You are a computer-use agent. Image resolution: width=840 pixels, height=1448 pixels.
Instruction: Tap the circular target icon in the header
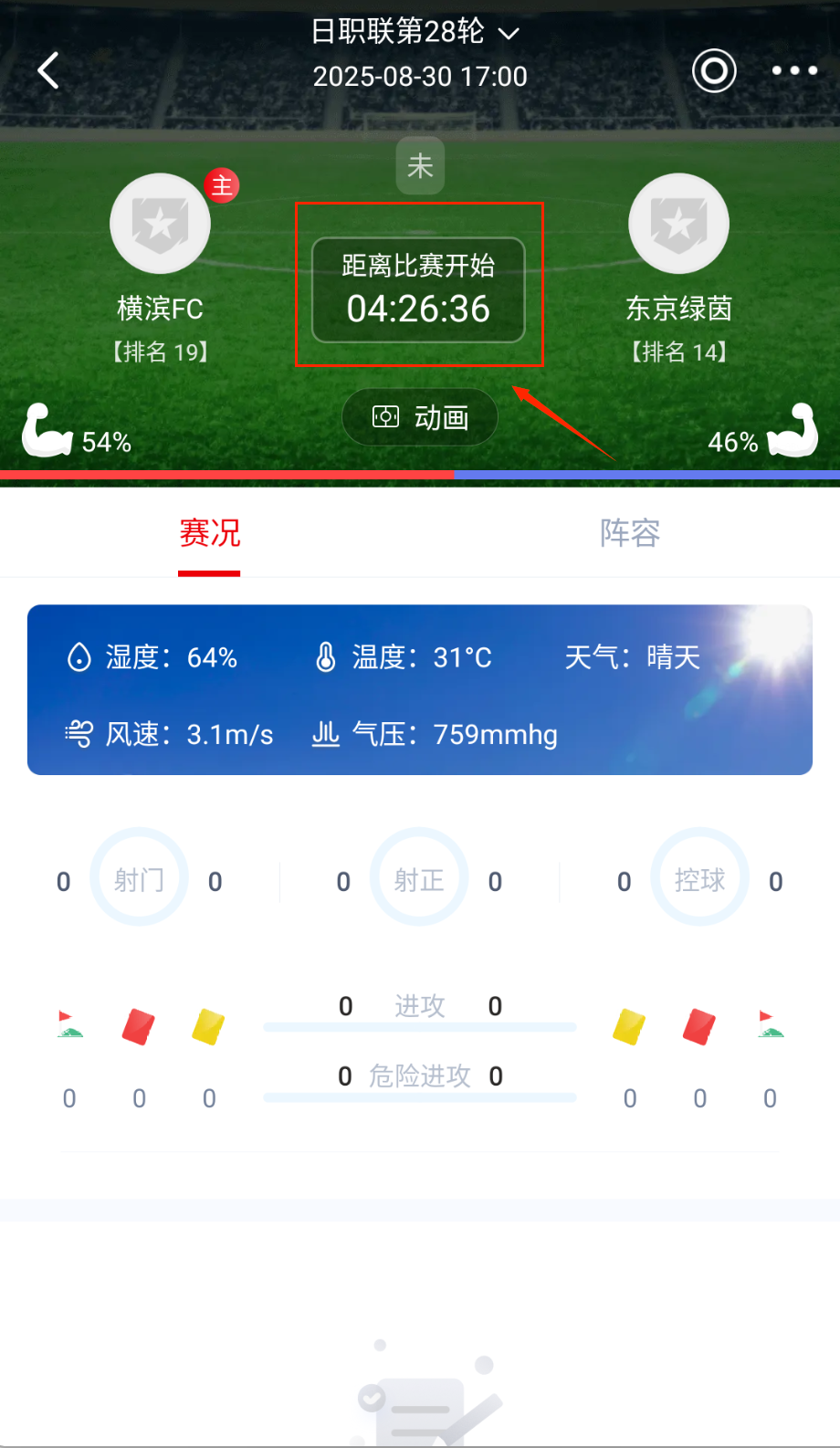click(714, 70)
